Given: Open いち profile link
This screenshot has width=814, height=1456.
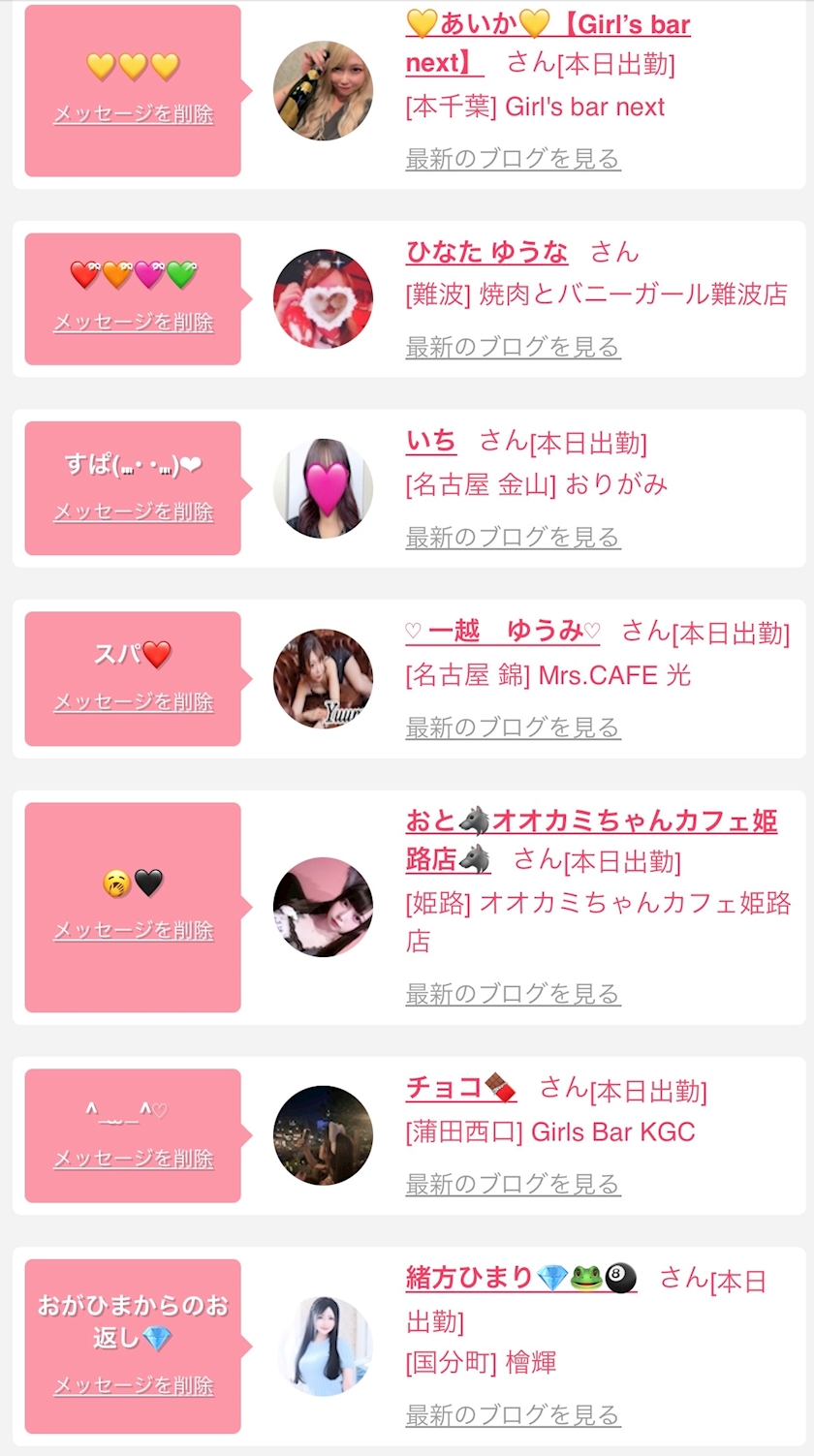Looking at the screenshot, I should pos(431,442).
